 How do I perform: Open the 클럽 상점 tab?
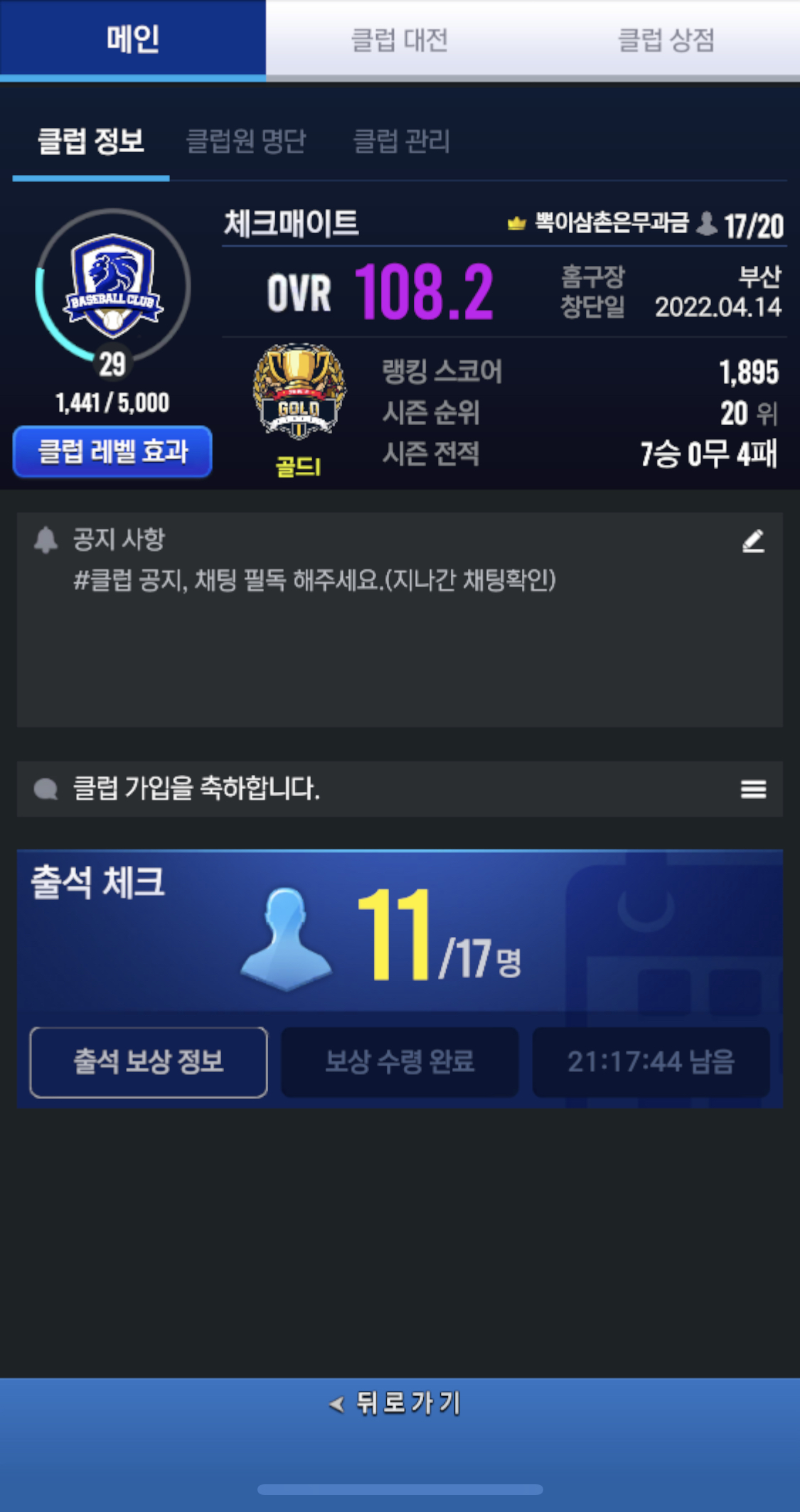[666, 39]
